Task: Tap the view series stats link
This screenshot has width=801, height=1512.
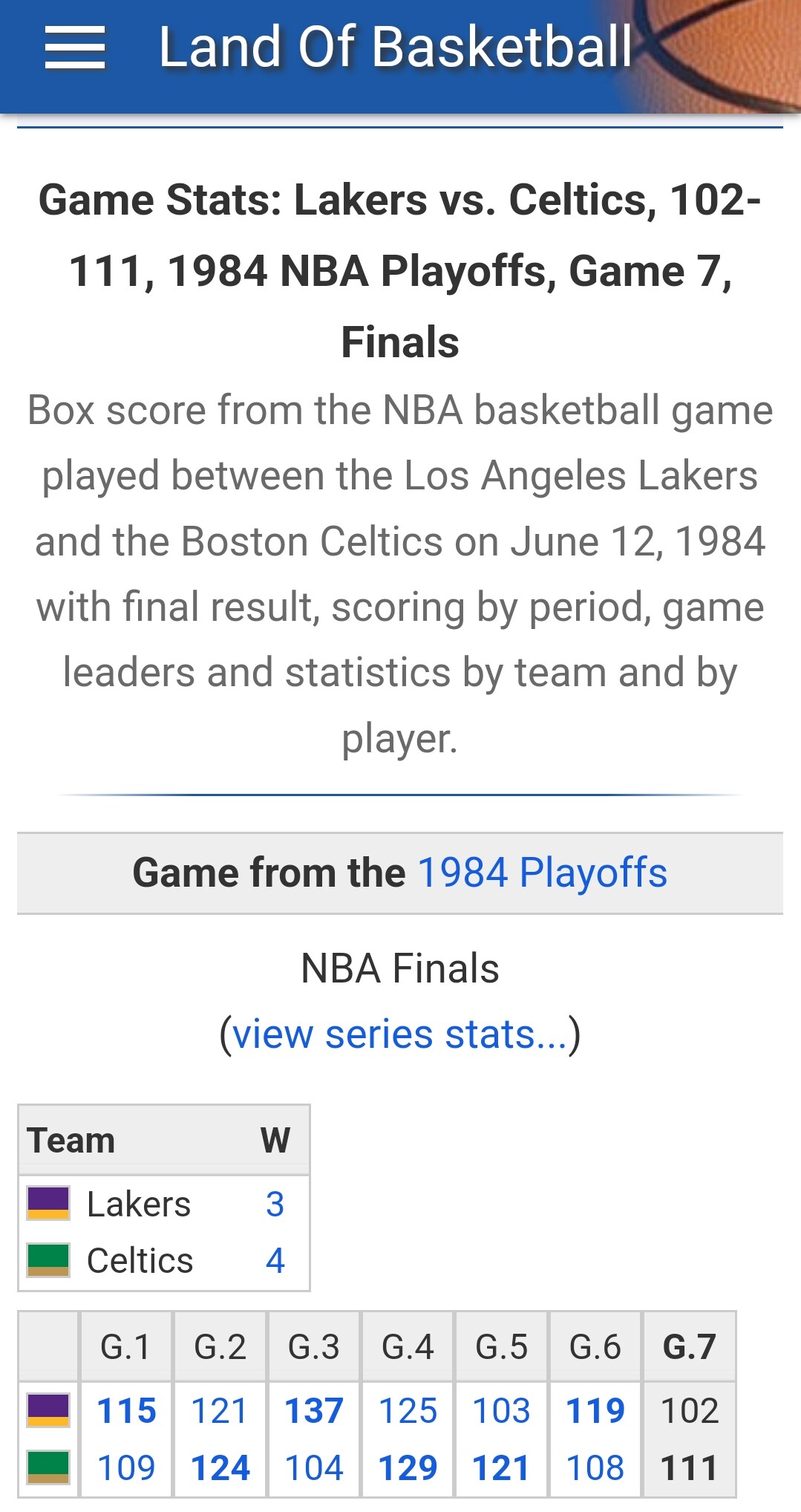Action: (399, 1034)
